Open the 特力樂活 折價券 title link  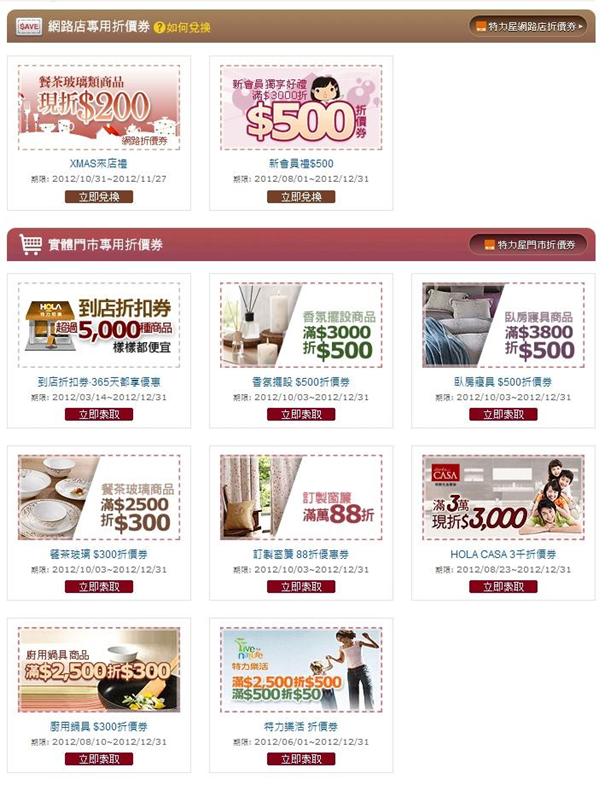301,727
